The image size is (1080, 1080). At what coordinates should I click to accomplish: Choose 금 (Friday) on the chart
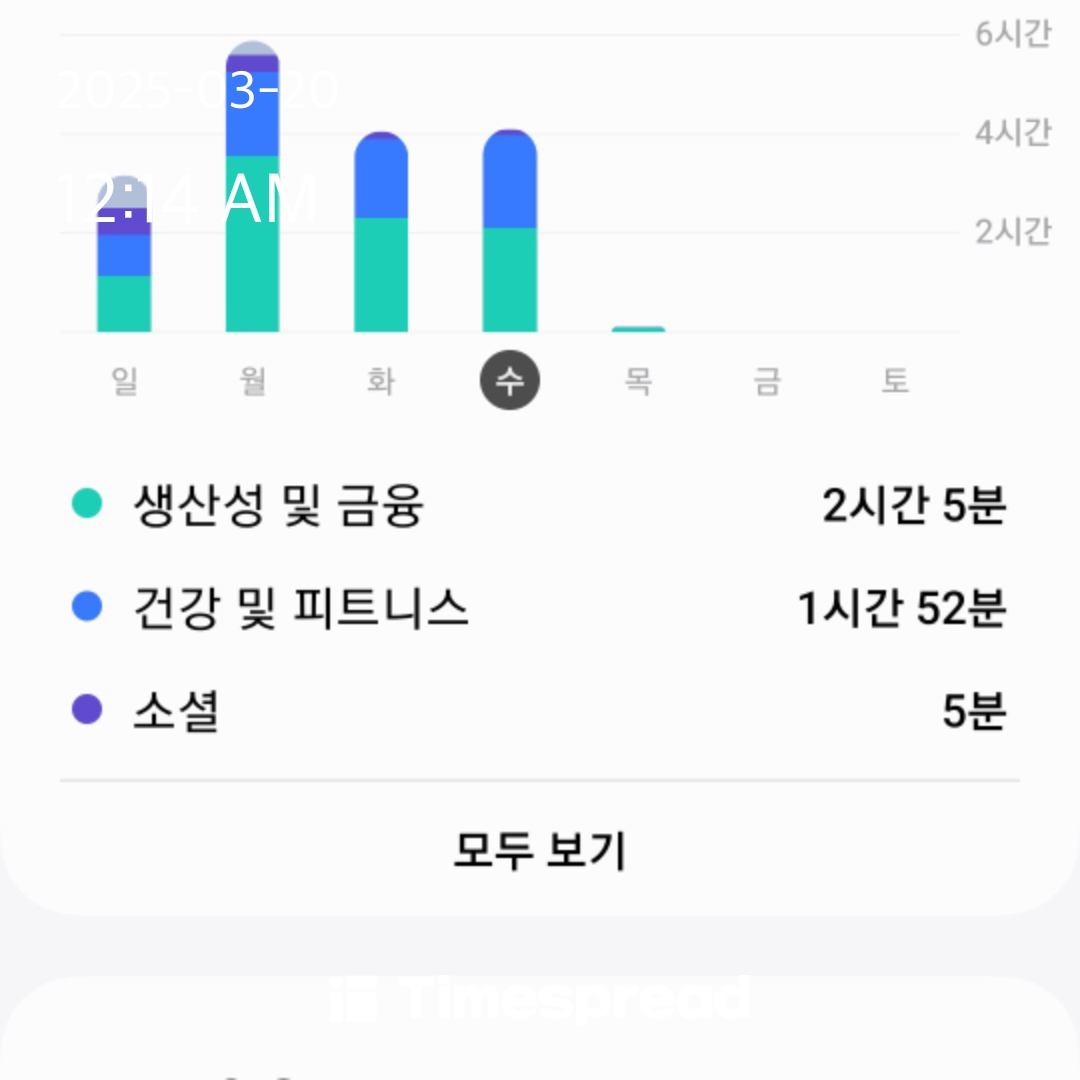click(x=767, y=381)
